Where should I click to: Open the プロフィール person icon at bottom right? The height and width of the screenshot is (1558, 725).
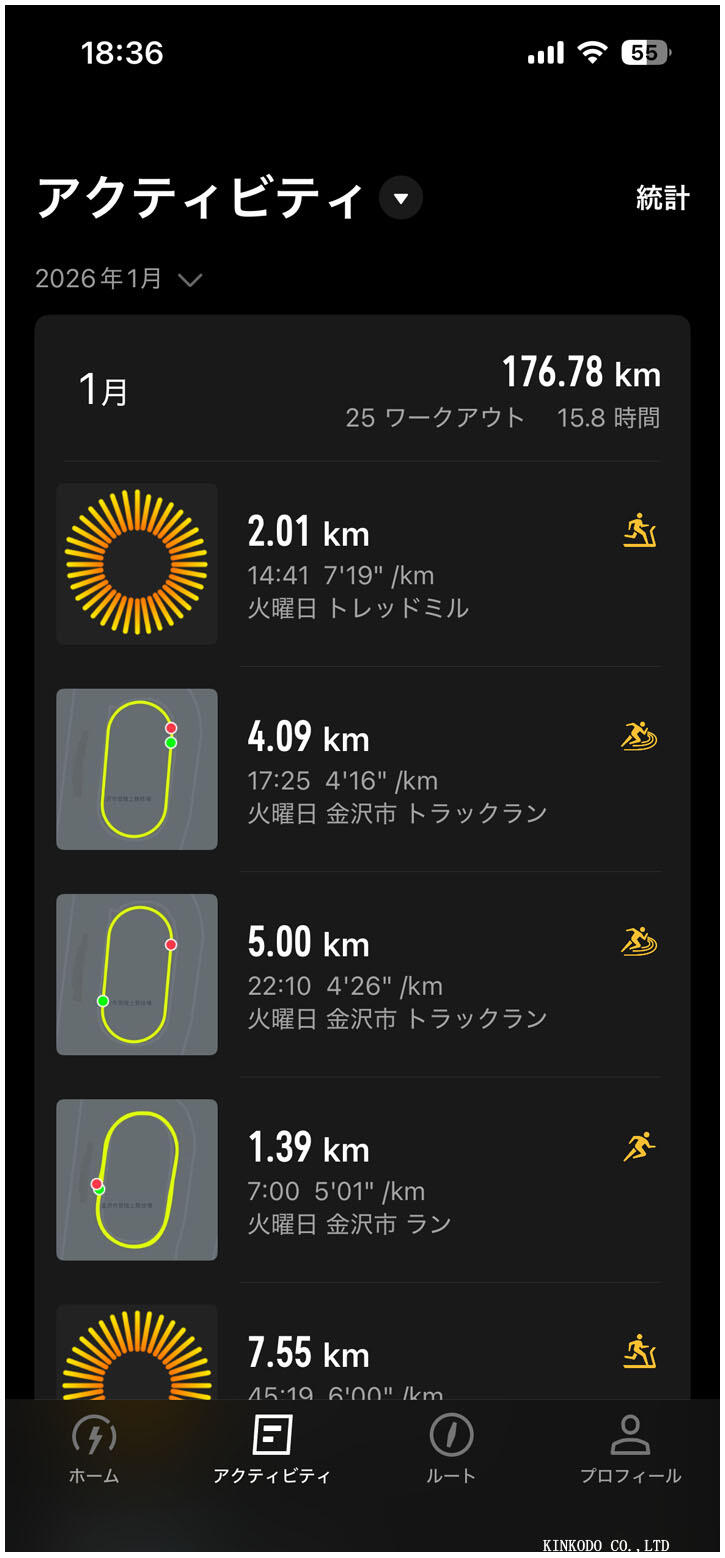tap(631, 1435)
